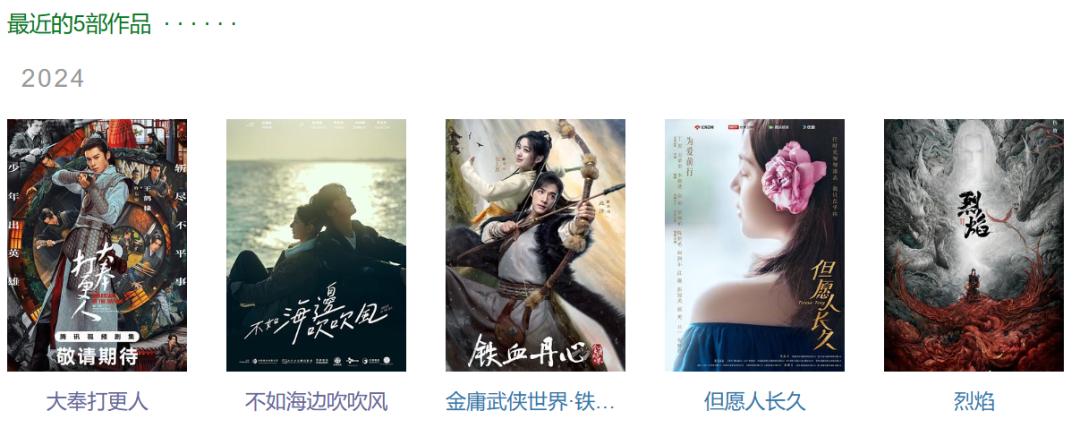This screenshot has height=428, width=1080.
Task: Tap the 烈焰 title link
Action: click(974, 401)
